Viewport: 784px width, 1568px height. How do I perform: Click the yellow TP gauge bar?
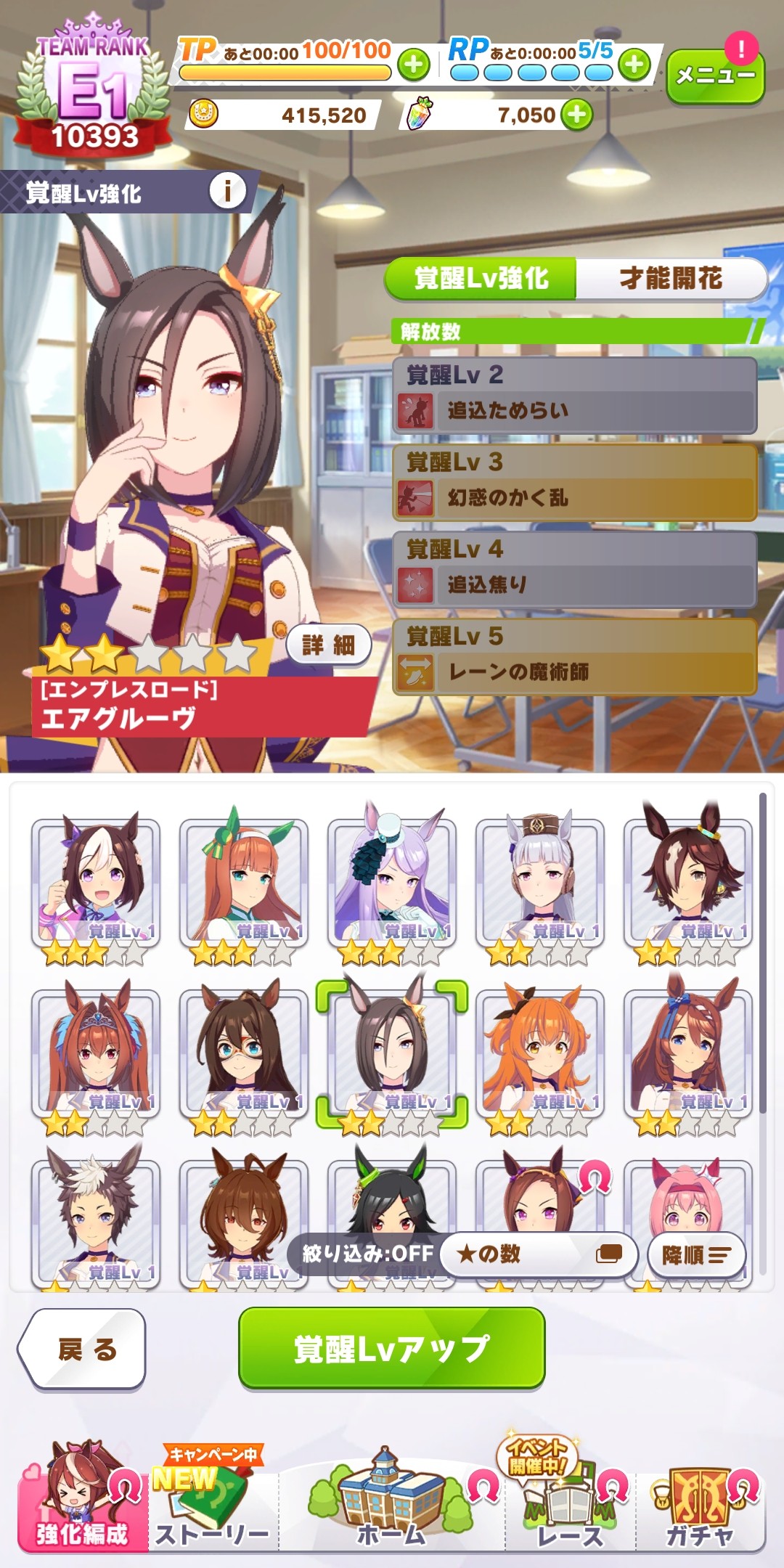(x=287, y=73)
